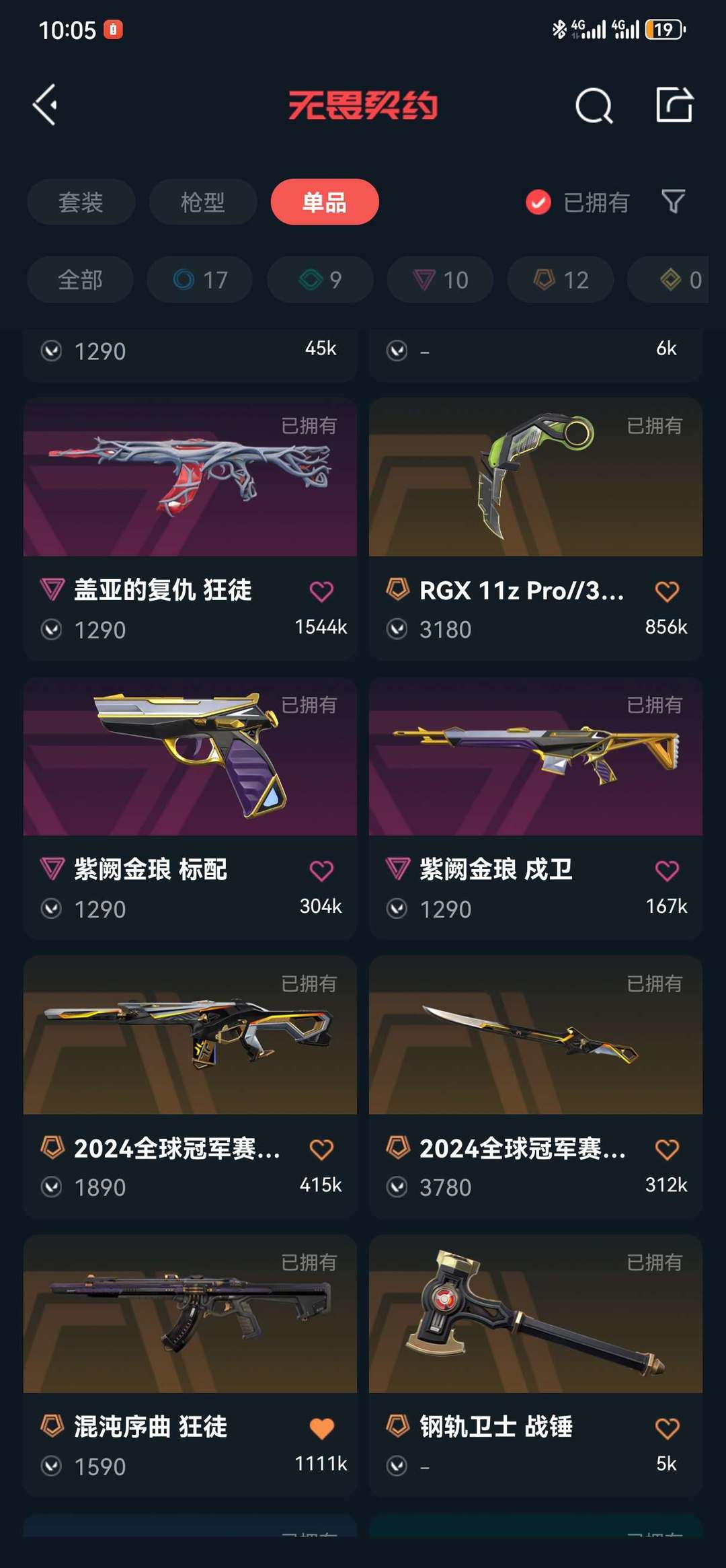Open the 钢轨卫士 战锤 skin card

(x=536, y=1365)
